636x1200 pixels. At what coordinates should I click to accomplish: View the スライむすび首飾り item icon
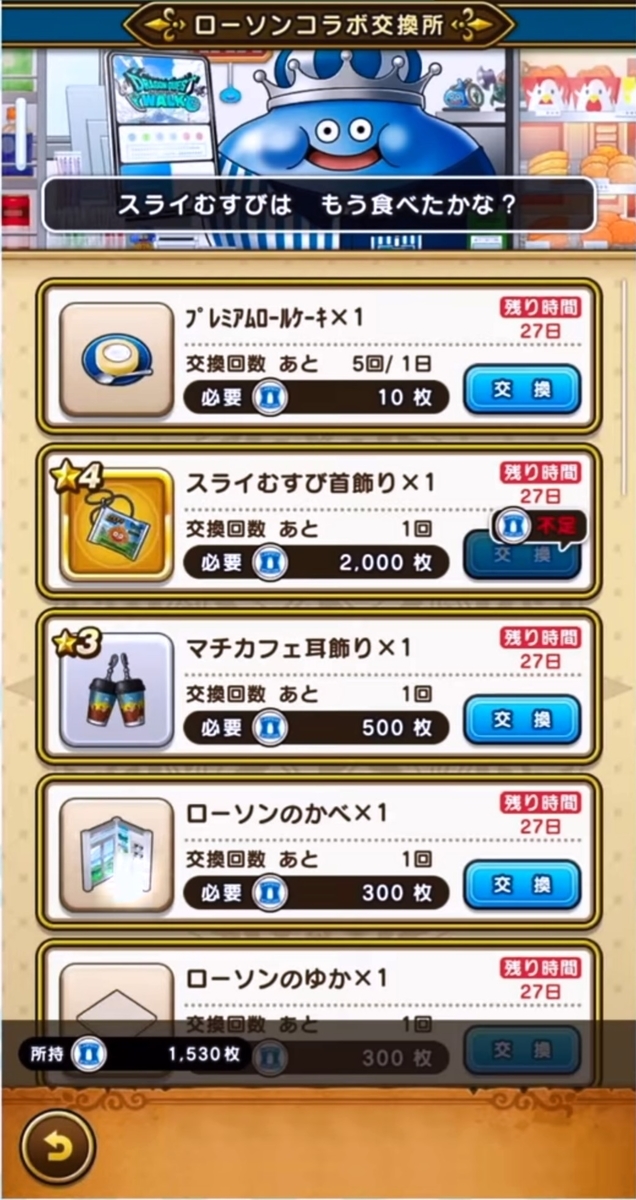coord(116,525)
